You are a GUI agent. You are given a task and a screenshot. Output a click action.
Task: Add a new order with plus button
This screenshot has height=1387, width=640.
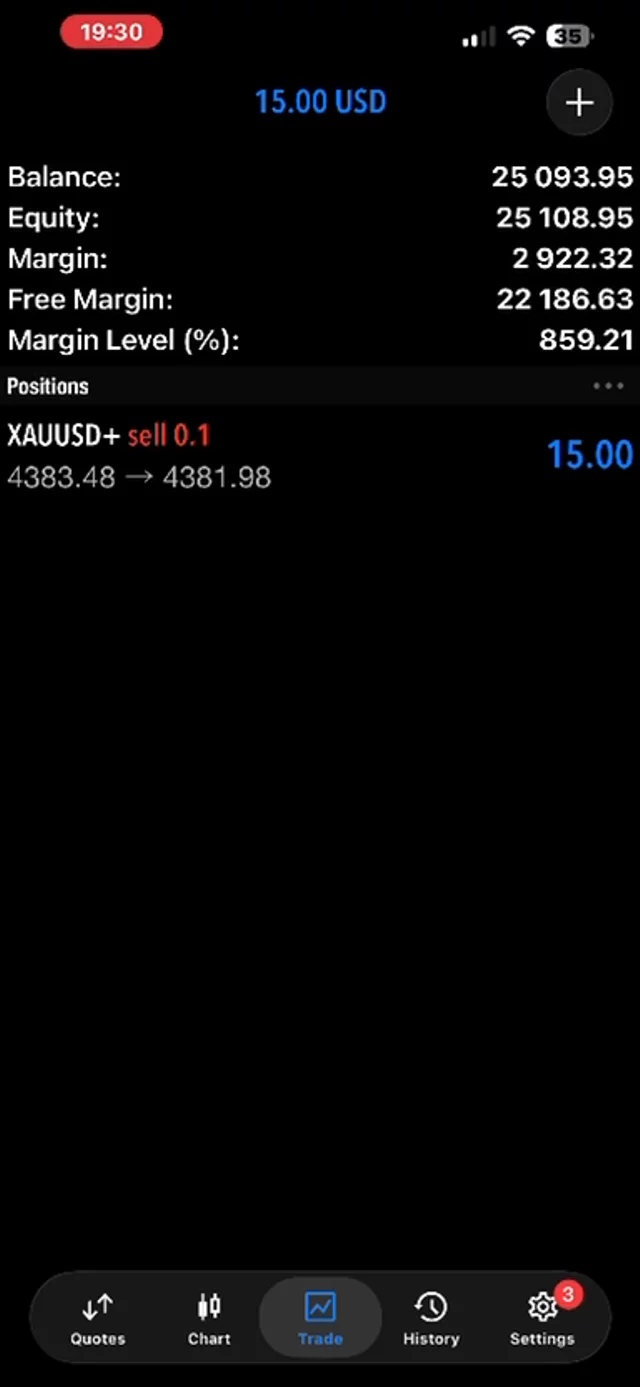coord(579,103)
